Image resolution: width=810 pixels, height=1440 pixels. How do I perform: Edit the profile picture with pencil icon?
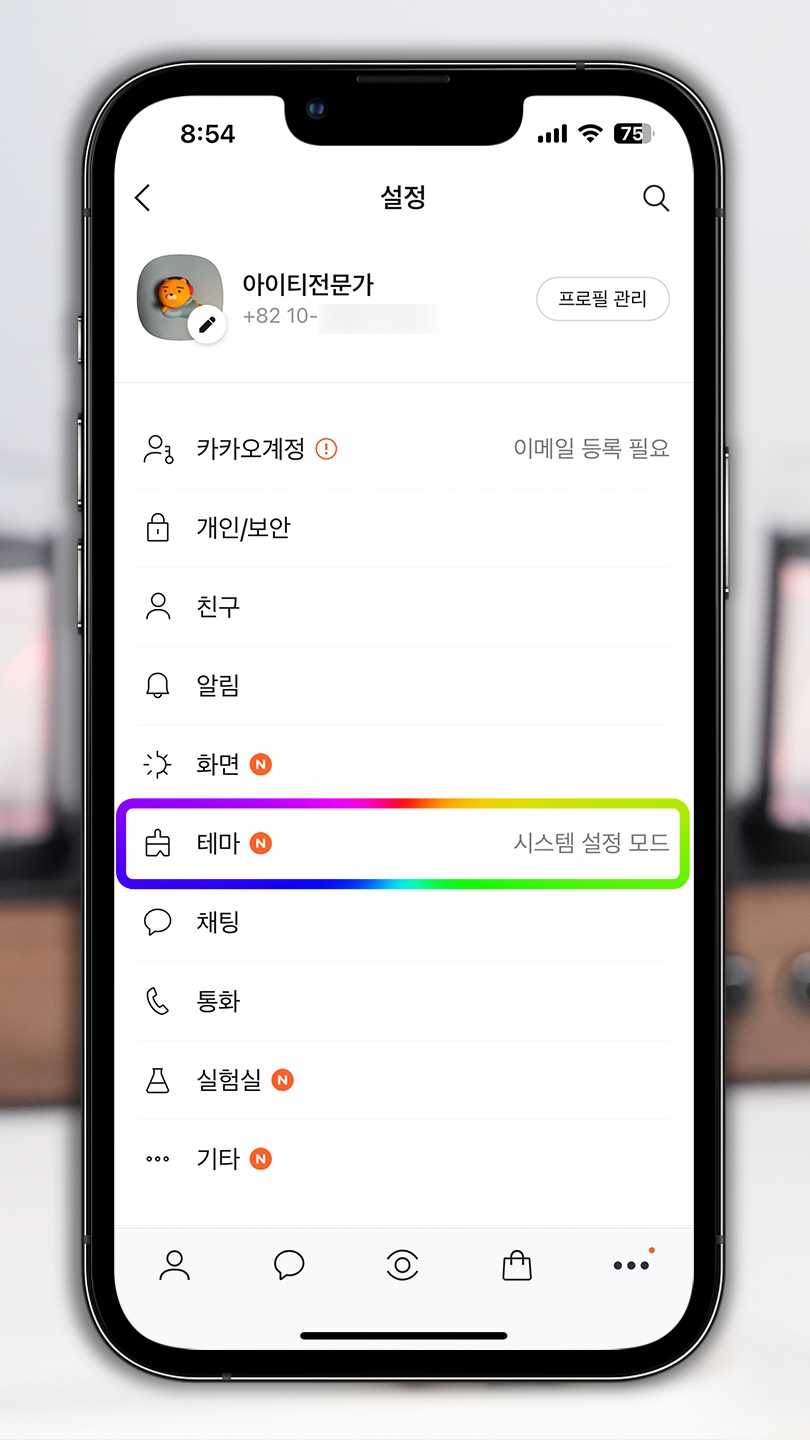207,324
